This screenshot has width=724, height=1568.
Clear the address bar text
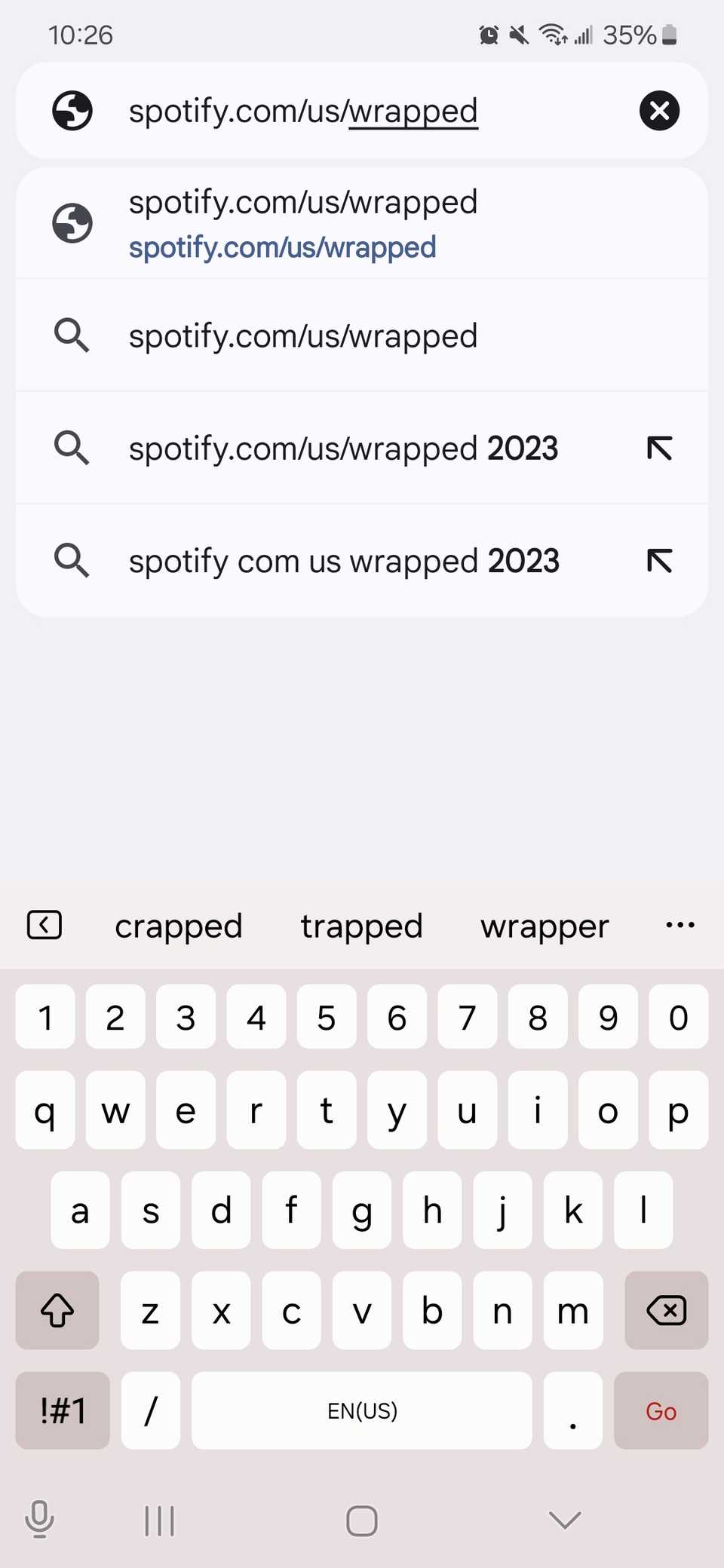click(659, 111)
